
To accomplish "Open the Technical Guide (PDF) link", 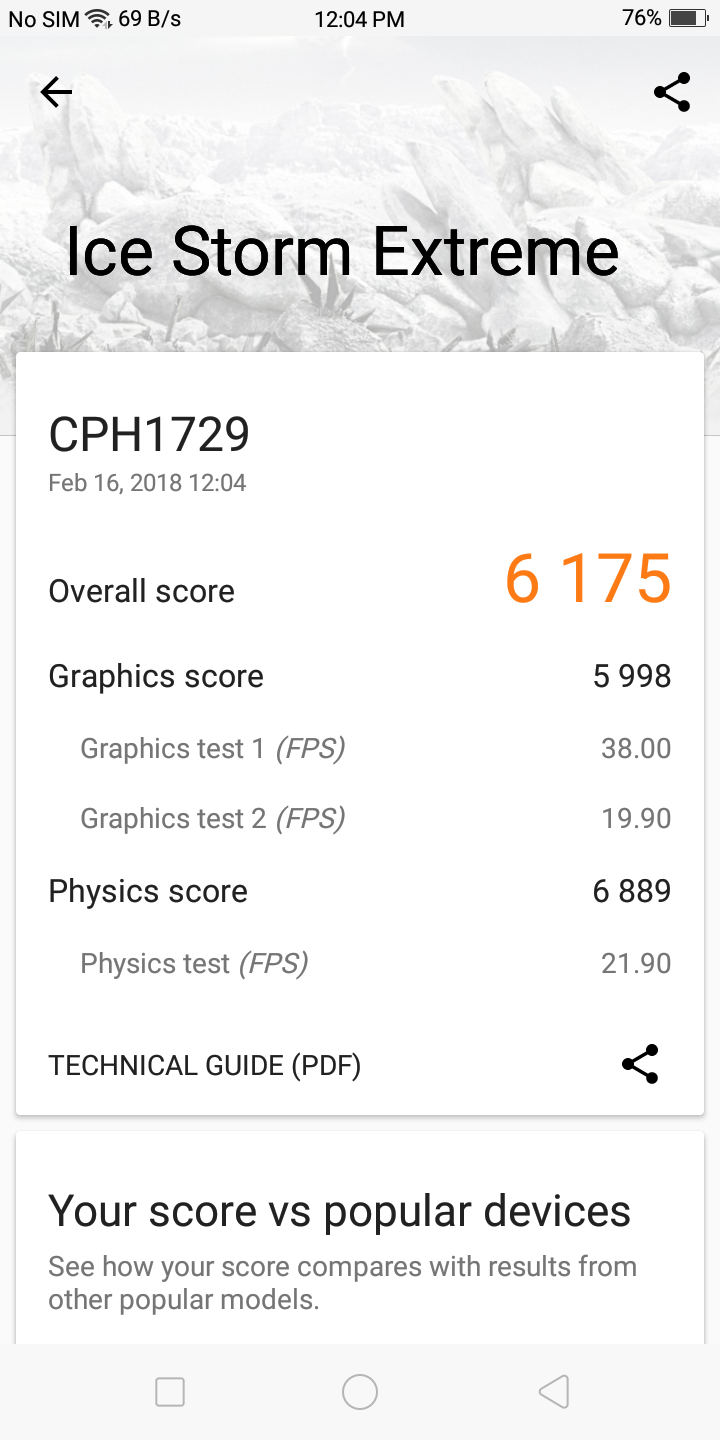I will [205, 1065].
